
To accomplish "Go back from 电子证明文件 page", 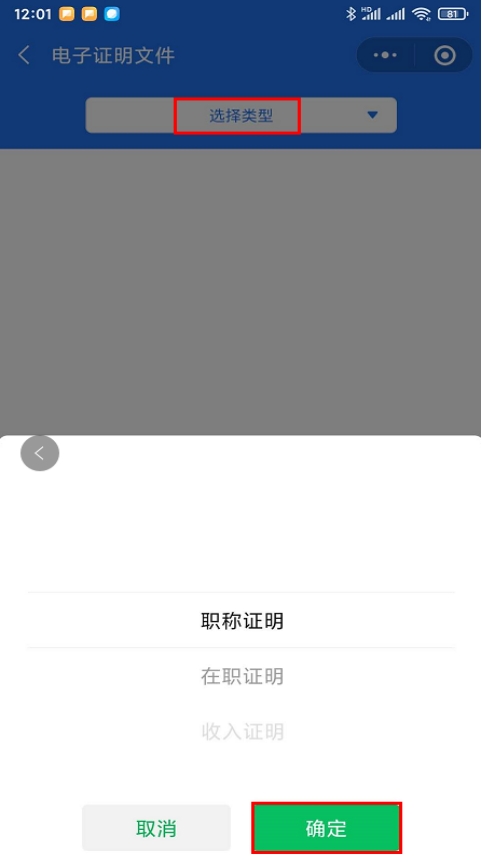I will (24, 56).
